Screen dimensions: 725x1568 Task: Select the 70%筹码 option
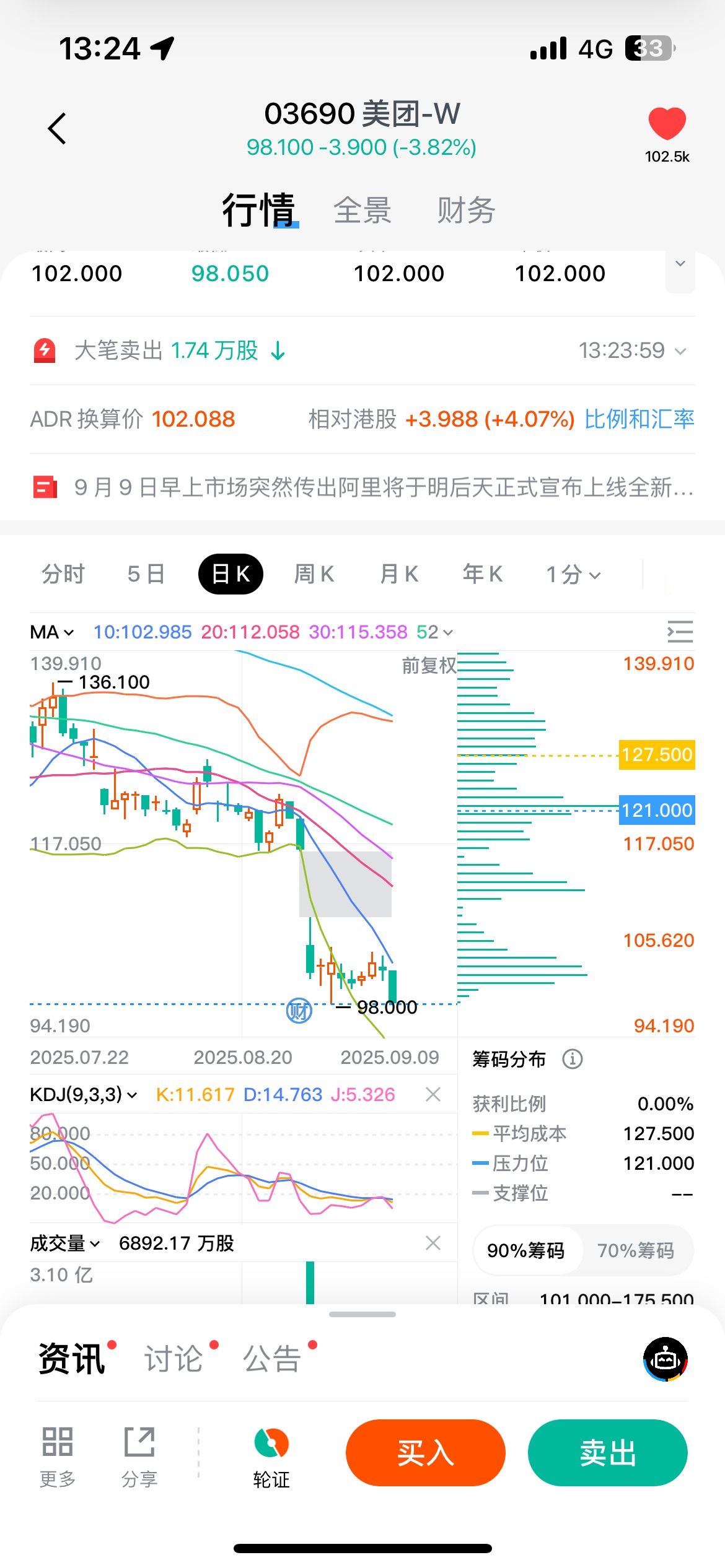click(636, 1250)
